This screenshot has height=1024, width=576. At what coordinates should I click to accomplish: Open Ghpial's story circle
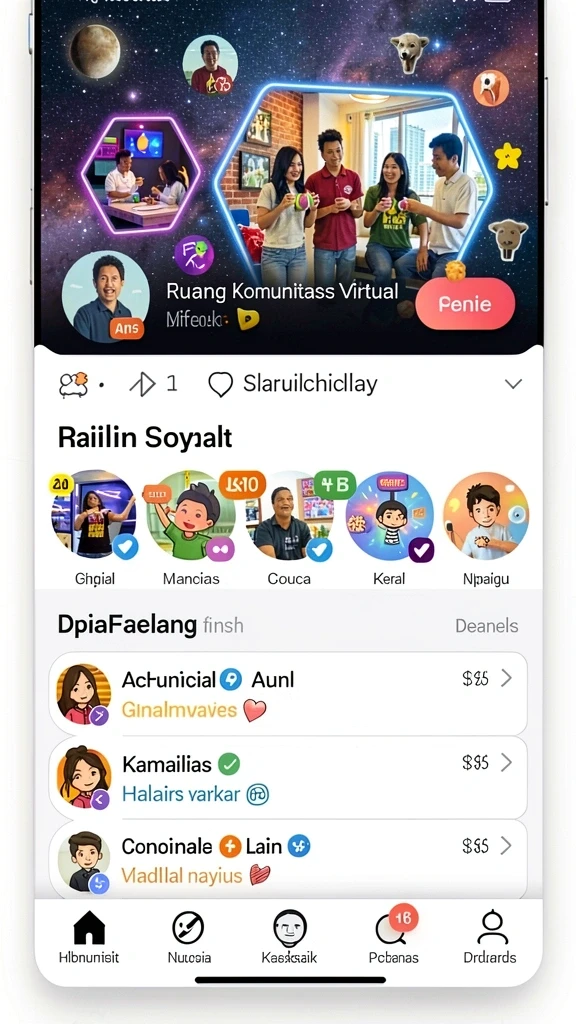[x=93, y=515]
